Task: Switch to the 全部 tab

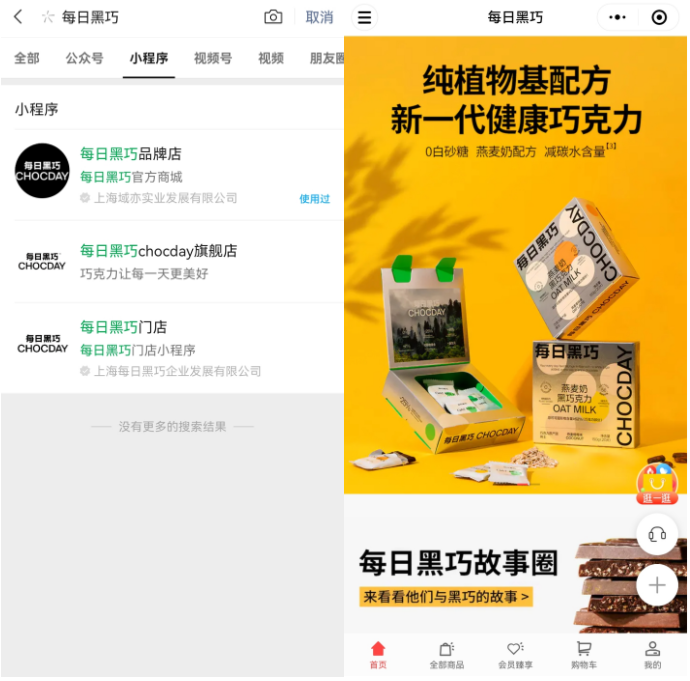Action: tap(27, 58)
